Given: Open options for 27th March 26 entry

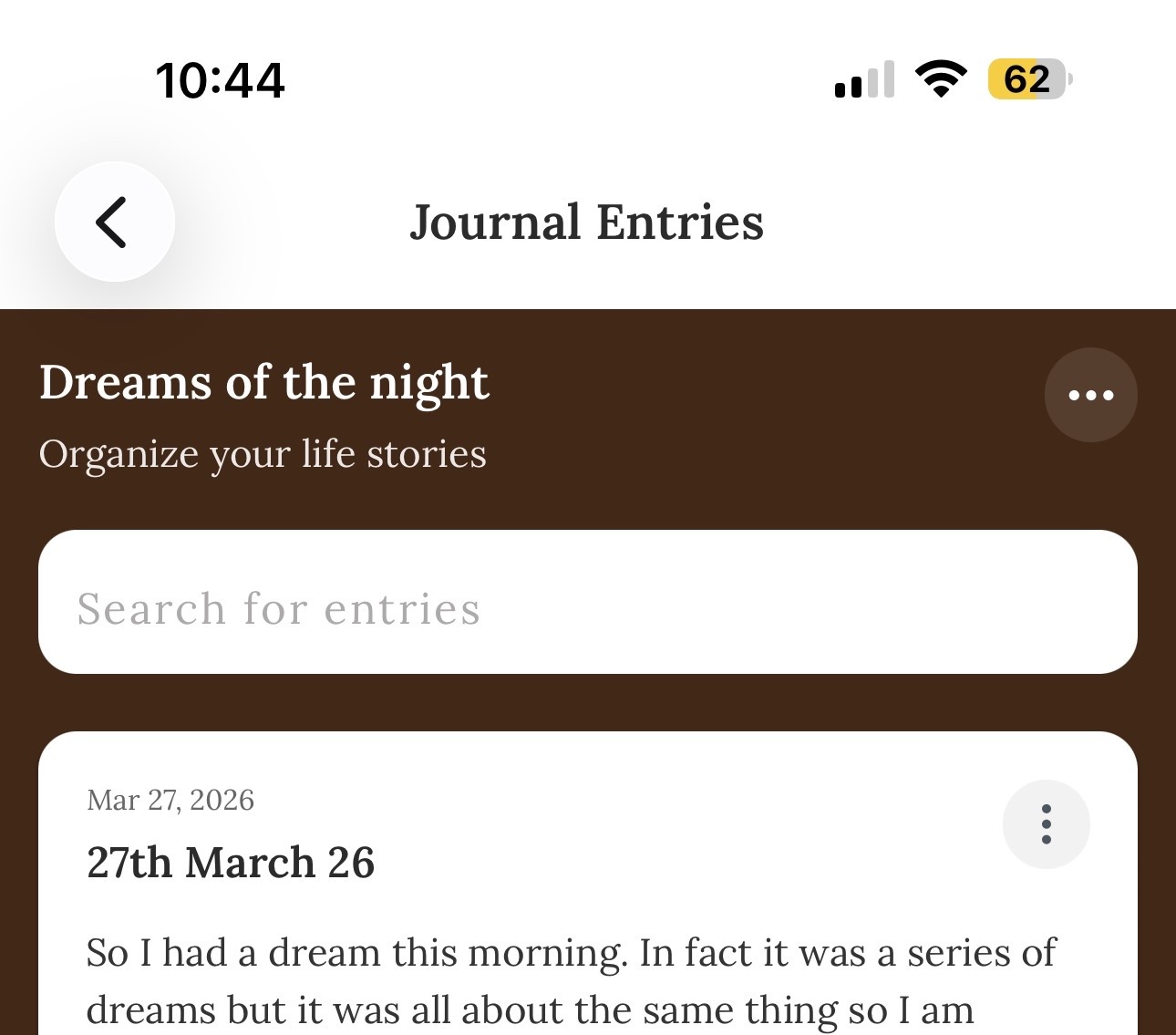Looking at the screenshot, I should 1046,824.
